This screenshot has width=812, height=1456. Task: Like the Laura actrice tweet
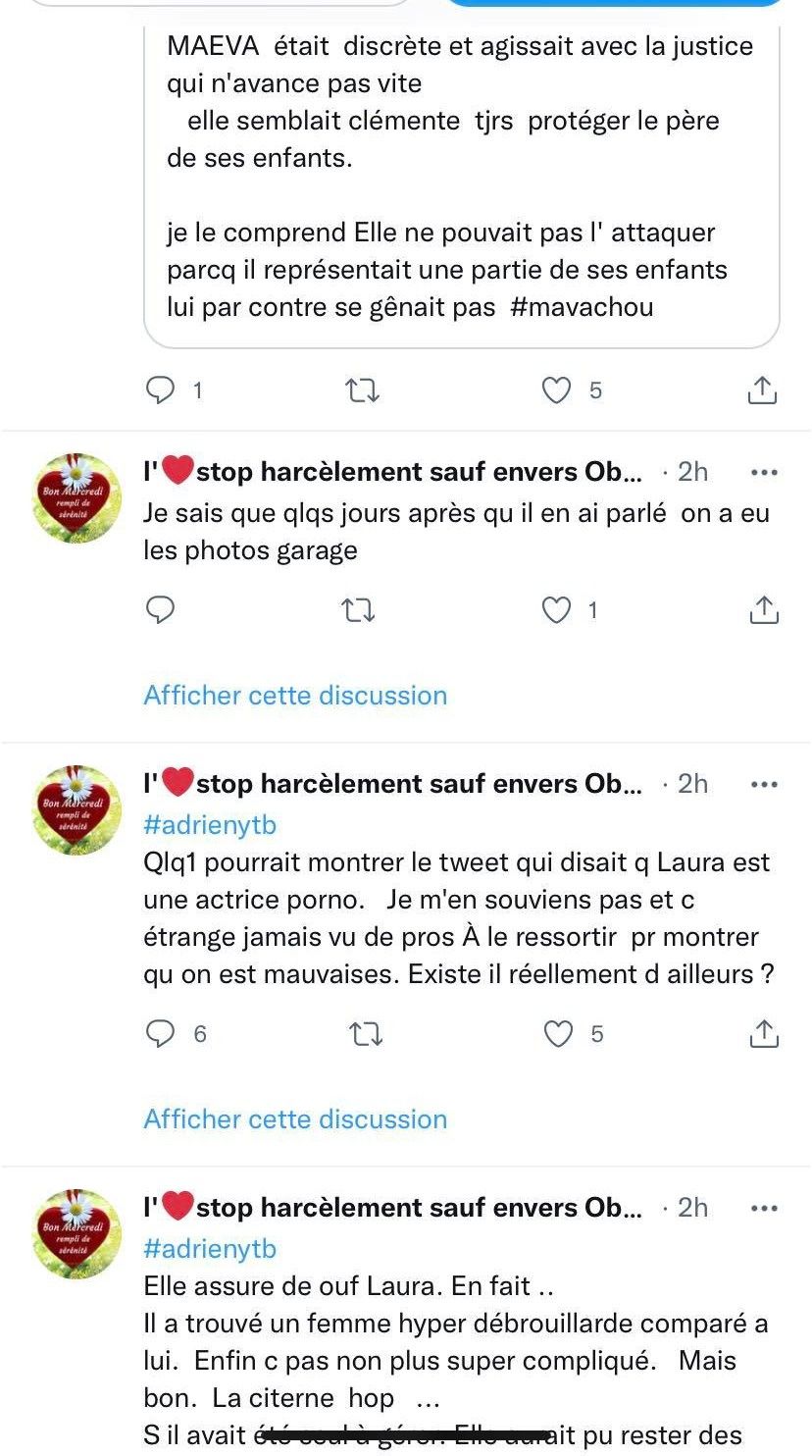tap(558, 1033)
